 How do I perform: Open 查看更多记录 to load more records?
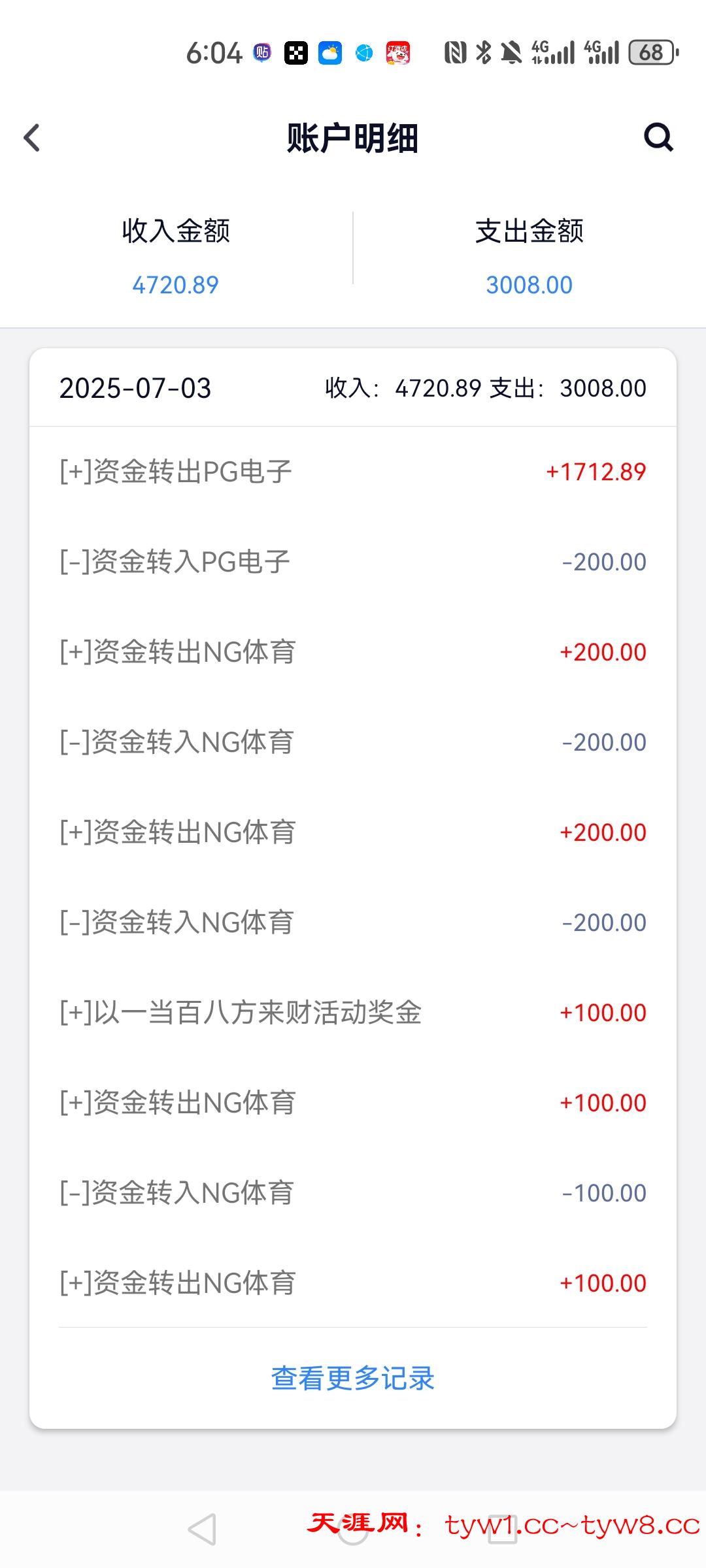(352, 1379)
